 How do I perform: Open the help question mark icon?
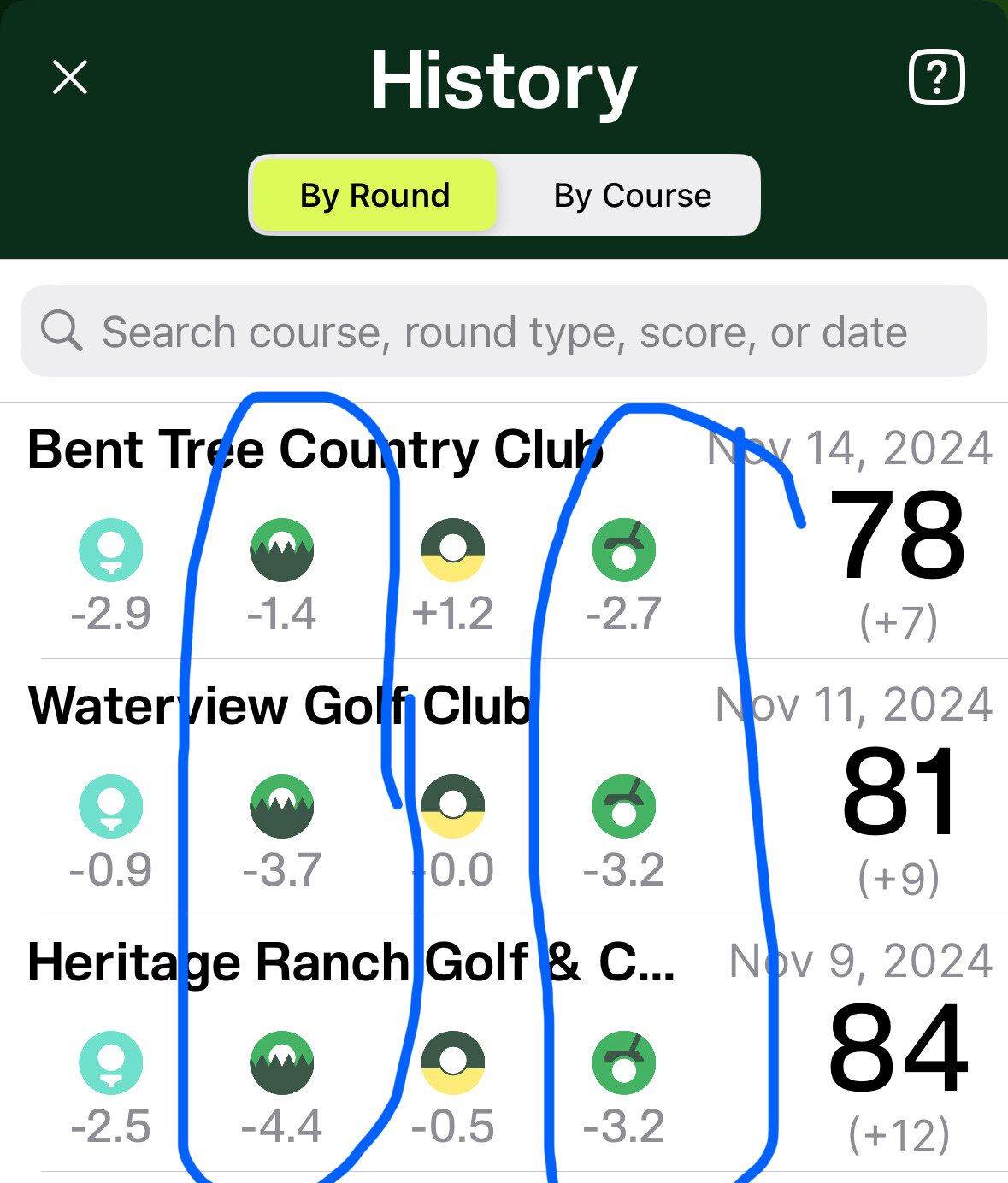pyautogui.click(x=936, y=78)
